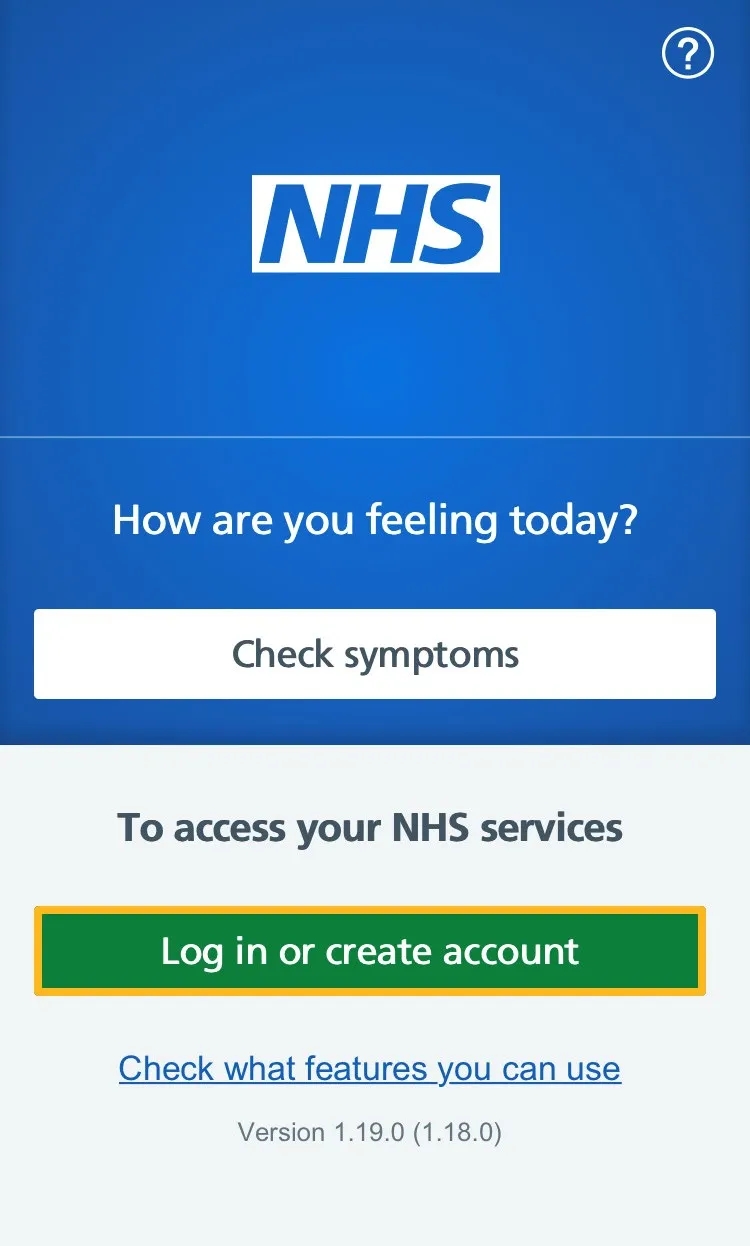Tap the Check symptoms button
750x1246 pixels.
(375, 654)
